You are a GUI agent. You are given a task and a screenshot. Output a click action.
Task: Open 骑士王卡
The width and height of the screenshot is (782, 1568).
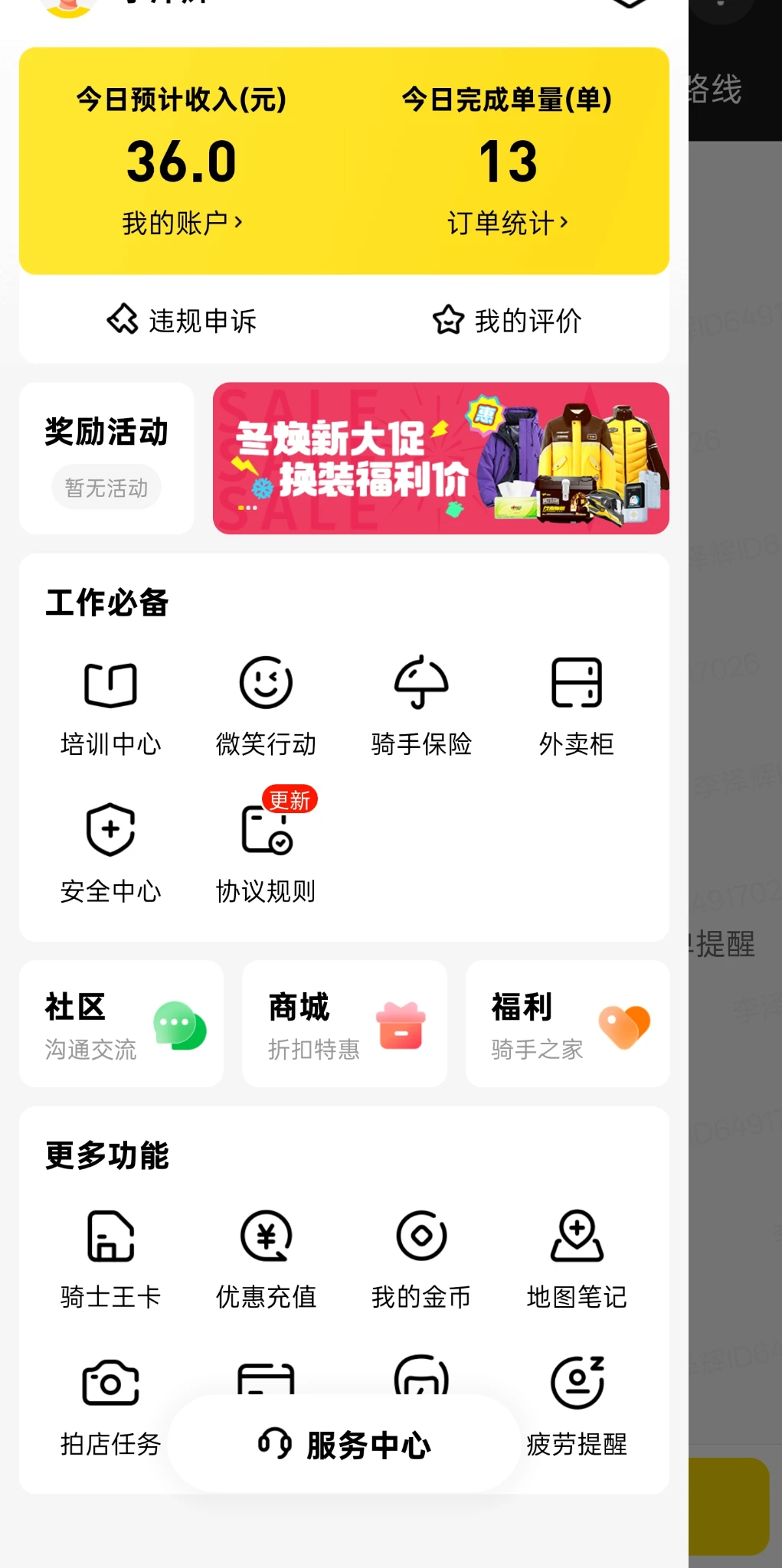tap(111, 1257)
